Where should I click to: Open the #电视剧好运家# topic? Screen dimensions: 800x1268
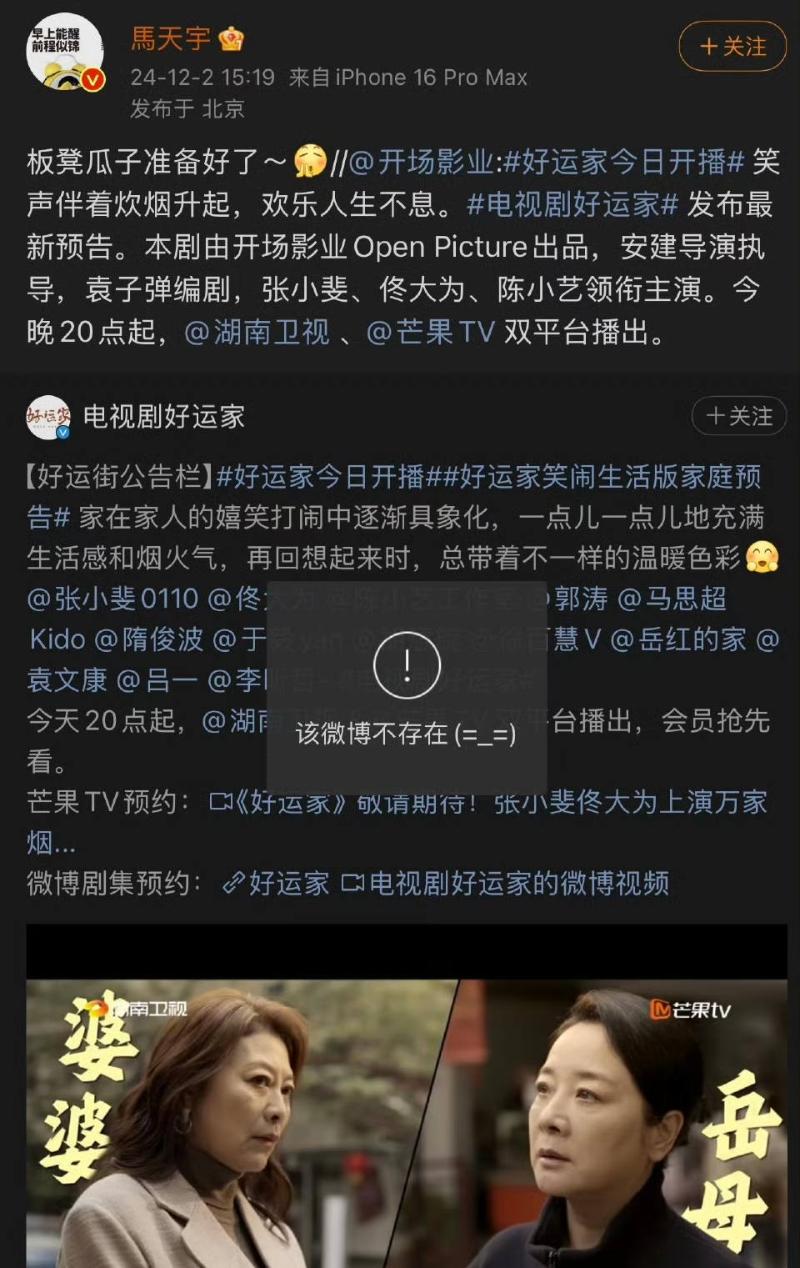pyautogui.click(x=573, y=204)
